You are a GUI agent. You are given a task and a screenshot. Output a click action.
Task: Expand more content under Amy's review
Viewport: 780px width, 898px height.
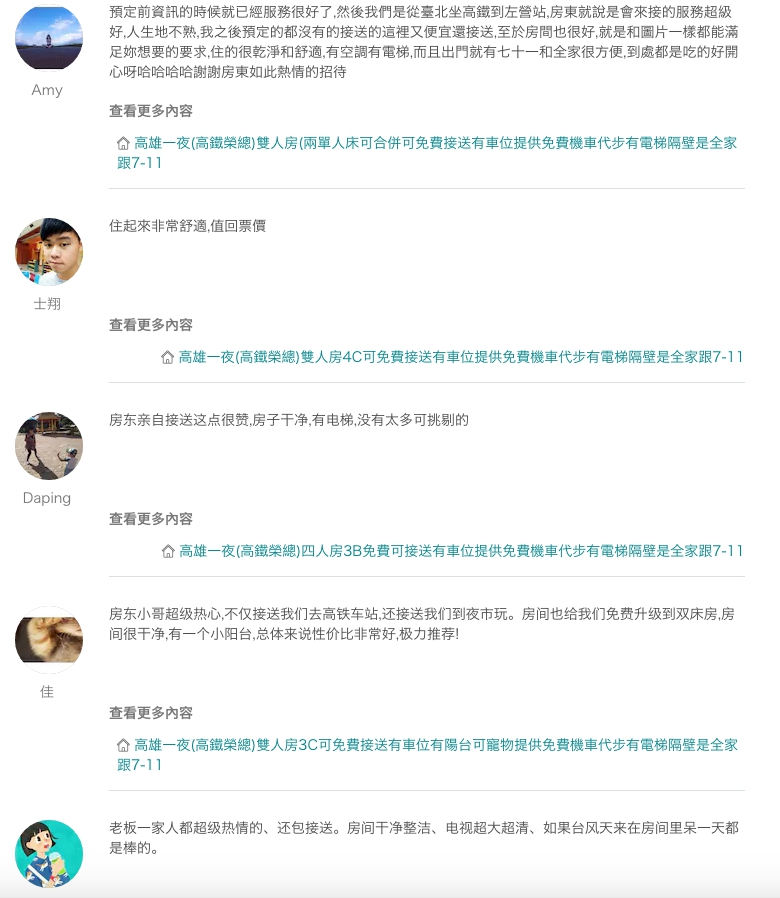pos(151,111)
